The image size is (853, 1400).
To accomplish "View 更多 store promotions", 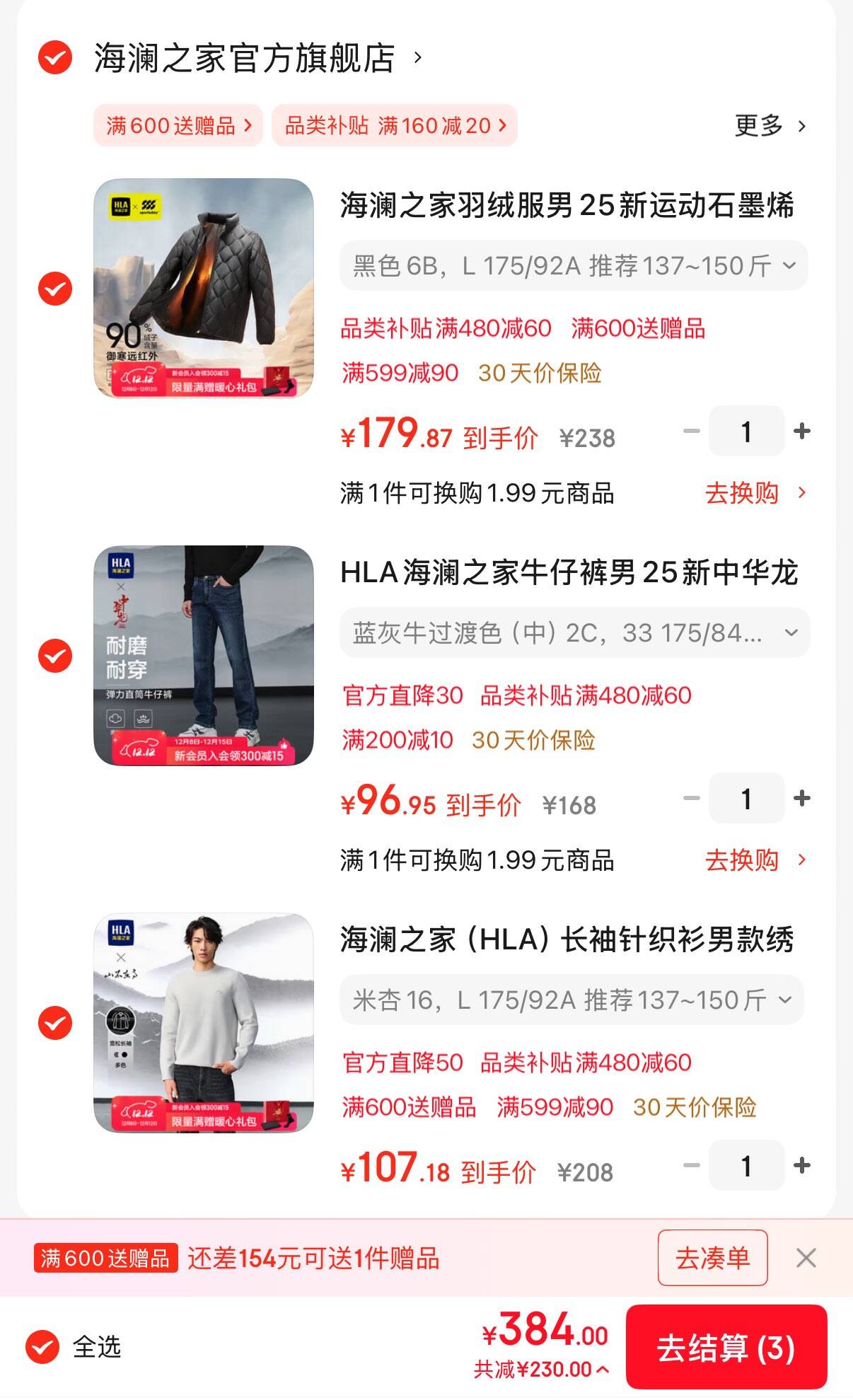I will click(x=770, y=126).
